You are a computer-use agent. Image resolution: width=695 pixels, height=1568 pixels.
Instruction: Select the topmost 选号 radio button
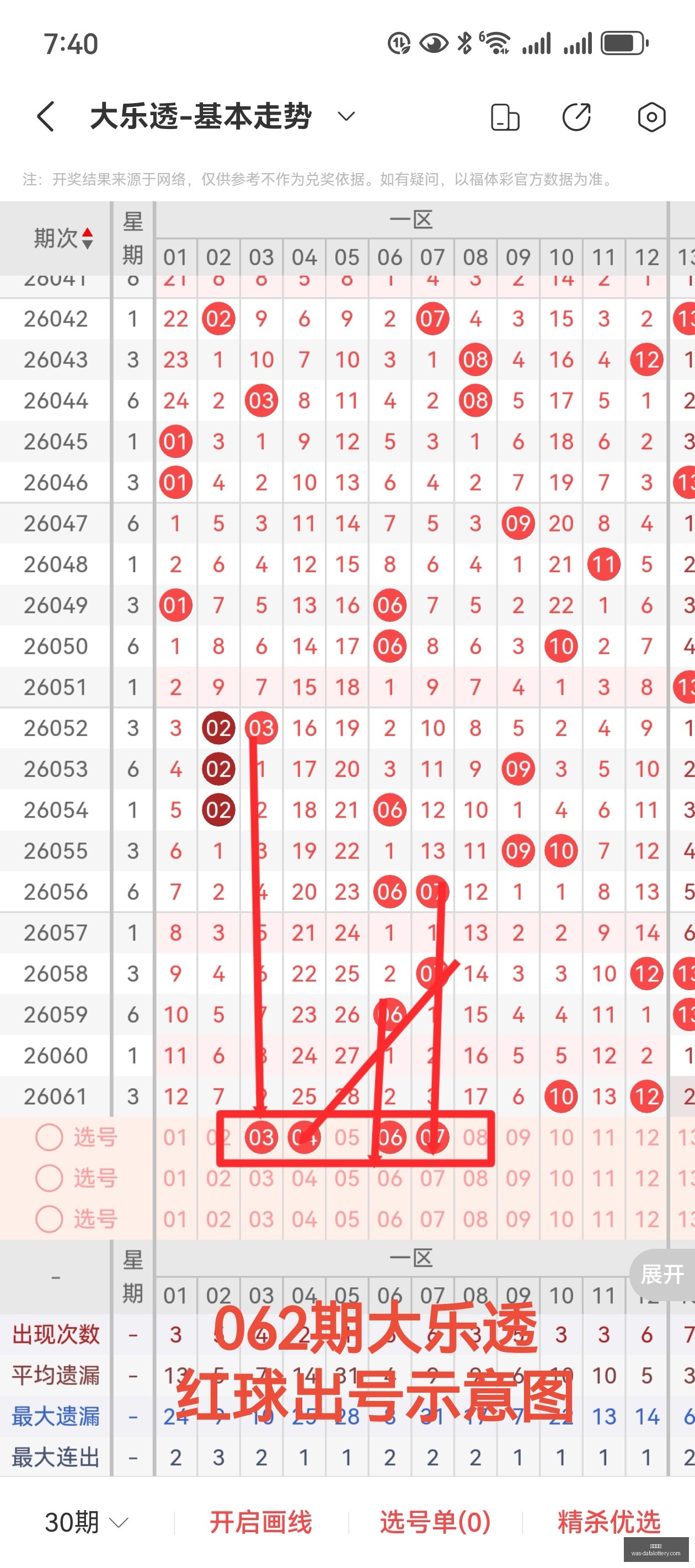pyautogui.click(x=49, y=1137)
